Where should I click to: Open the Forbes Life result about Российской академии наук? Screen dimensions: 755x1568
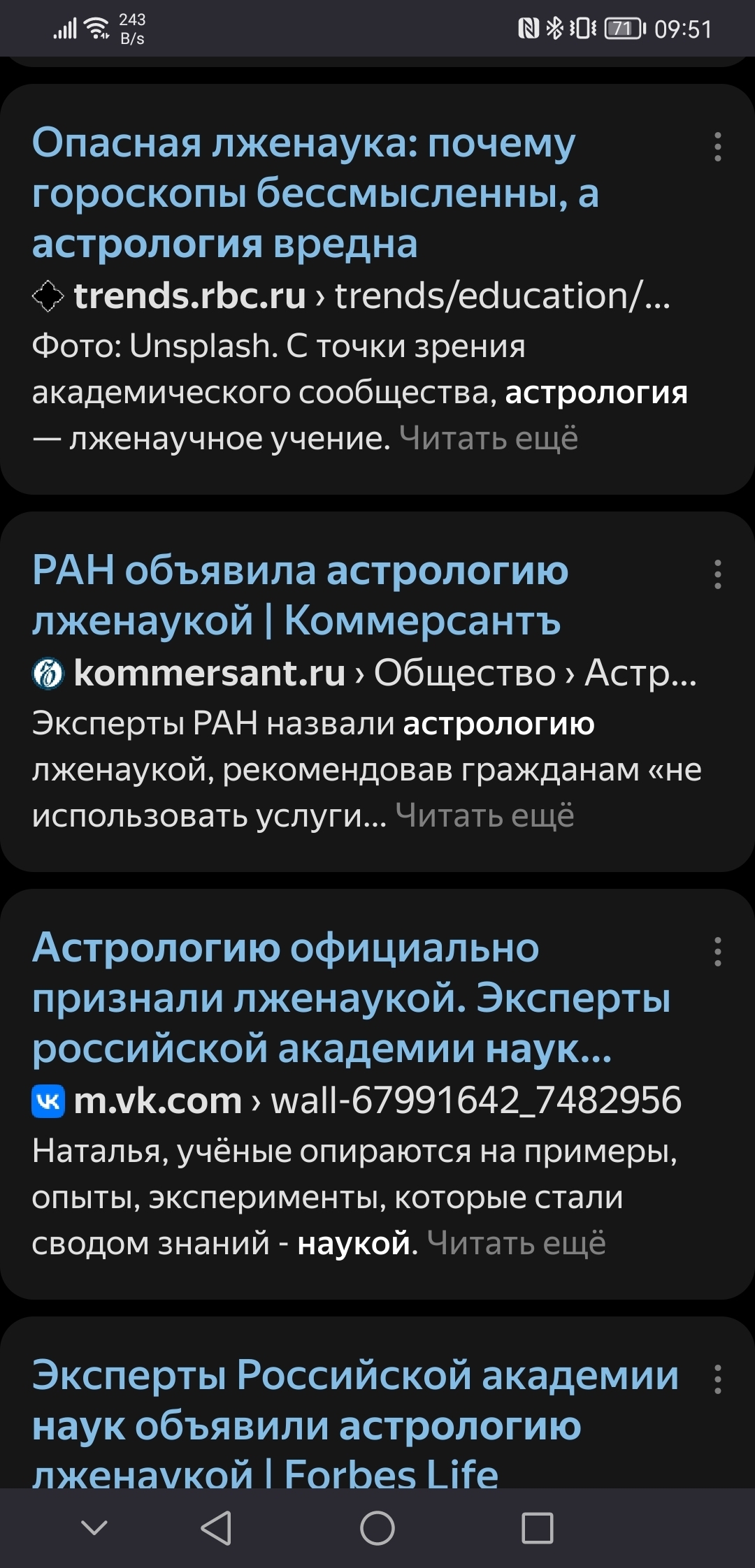coord(356,1421)
